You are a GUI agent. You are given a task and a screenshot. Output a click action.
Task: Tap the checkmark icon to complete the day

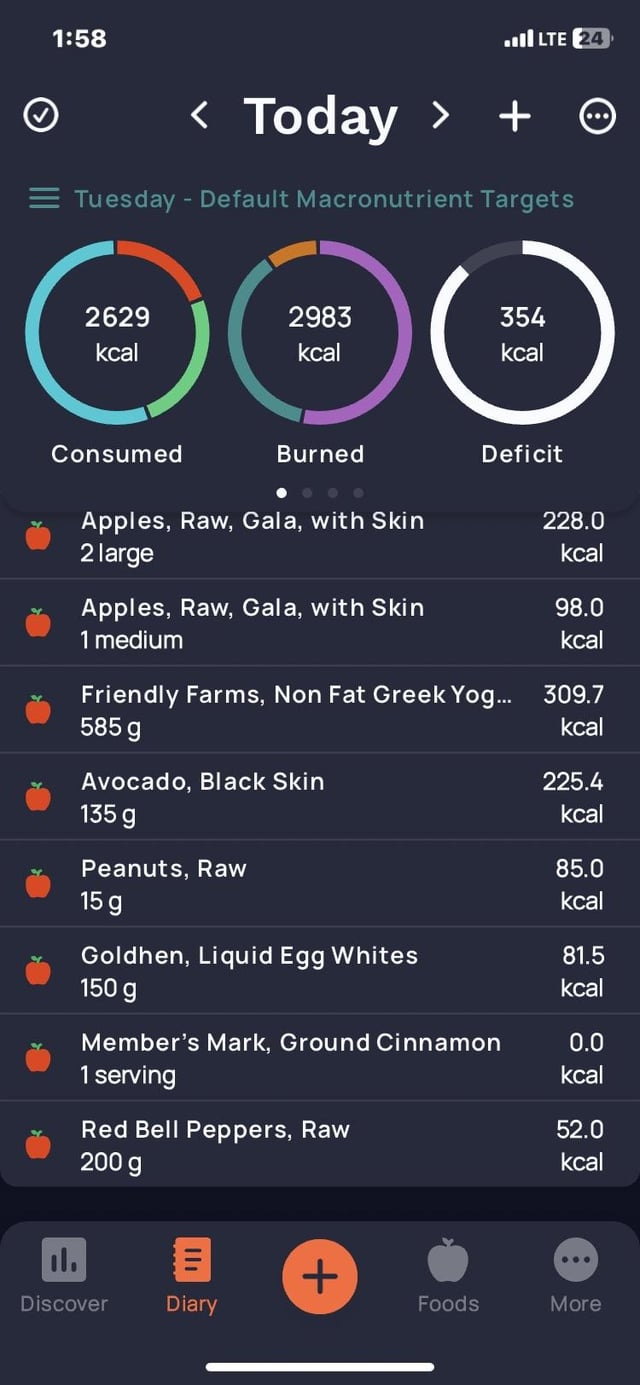pyautogui.click(x=41, y=117)
